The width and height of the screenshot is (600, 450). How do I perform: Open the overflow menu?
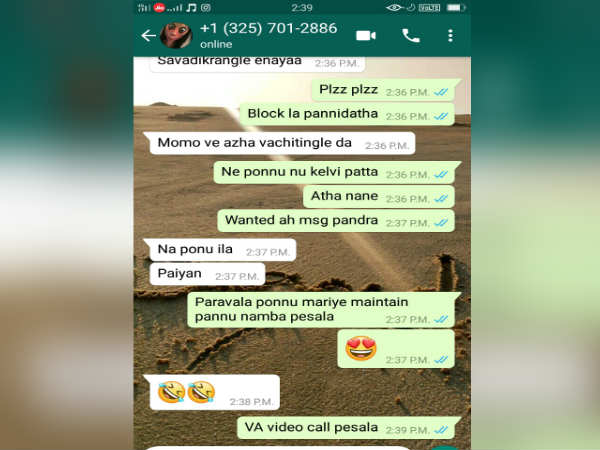point(450,35)
